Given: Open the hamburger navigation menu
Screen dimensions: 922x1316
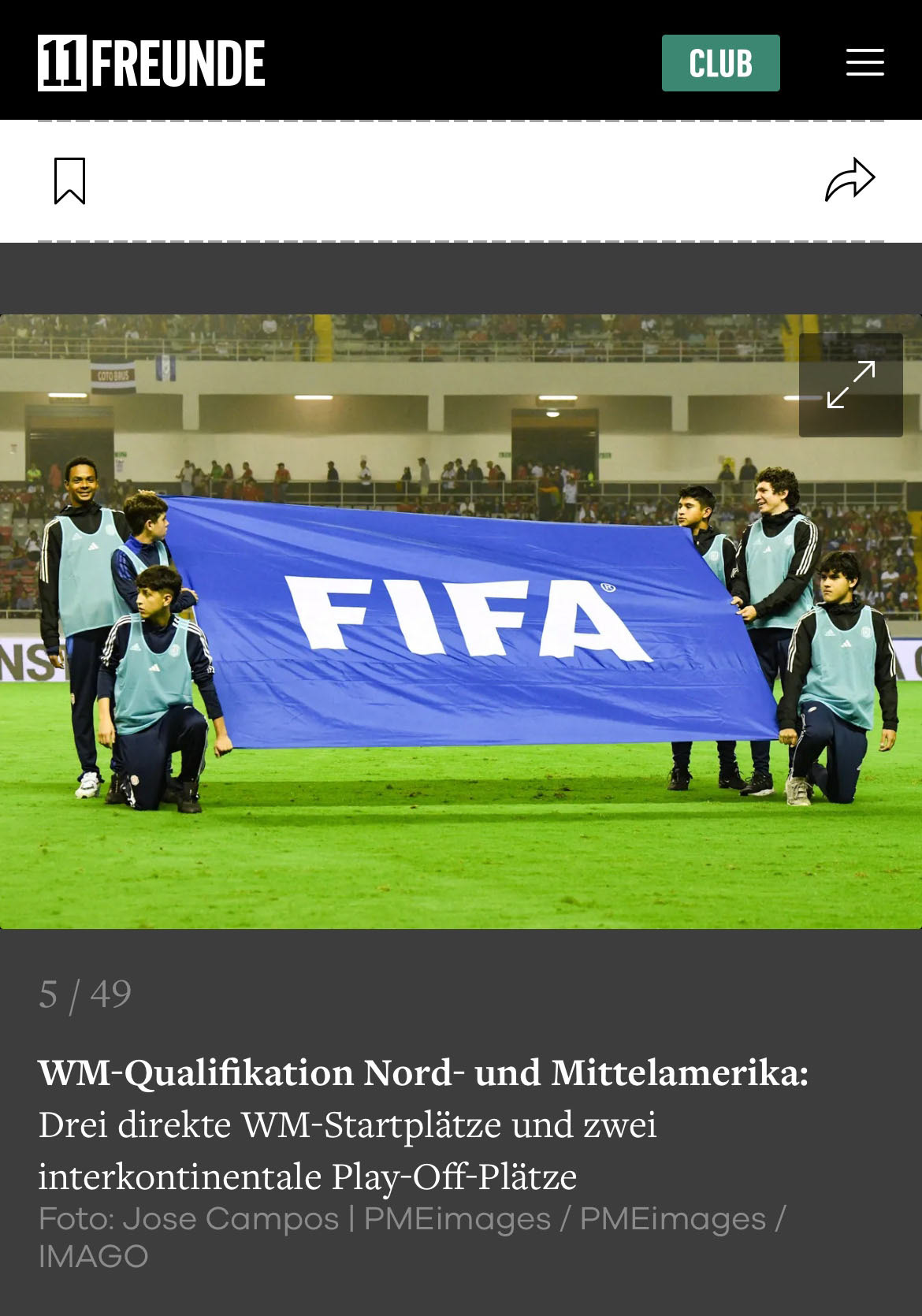Looking at the screenshot, I should (x=864, y=62).
